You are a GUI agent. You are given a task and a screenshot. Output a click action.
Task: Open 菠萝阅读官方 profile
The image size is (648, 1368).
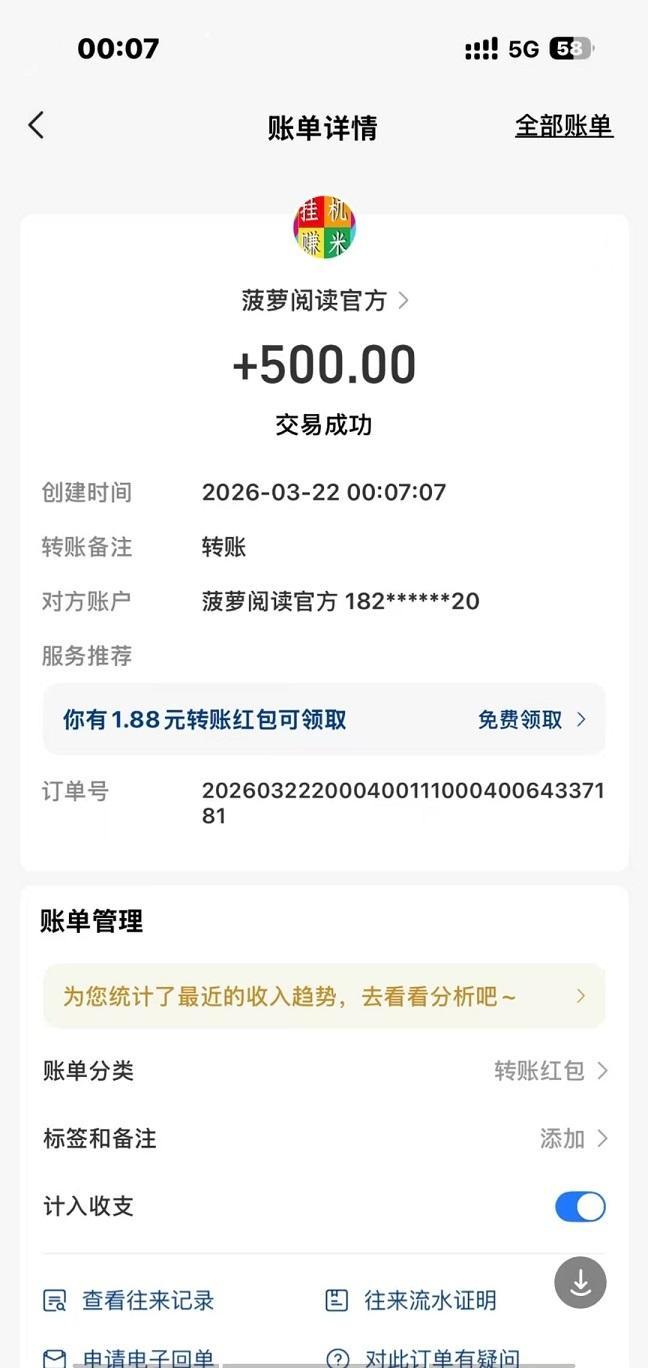tap(324, 300)
